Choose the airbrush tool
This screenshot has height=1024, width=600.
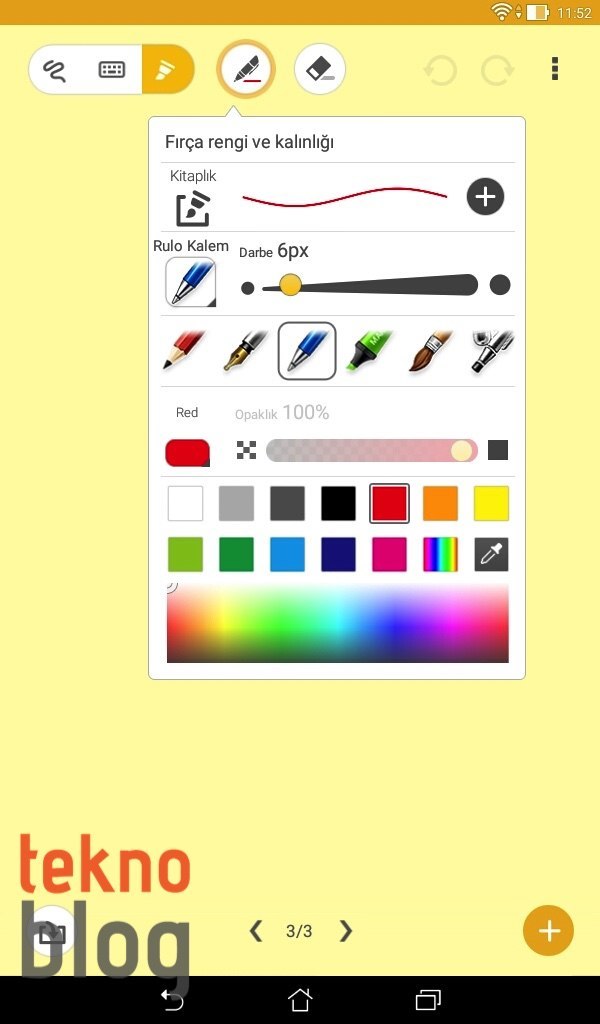click(x=492, y=352)
